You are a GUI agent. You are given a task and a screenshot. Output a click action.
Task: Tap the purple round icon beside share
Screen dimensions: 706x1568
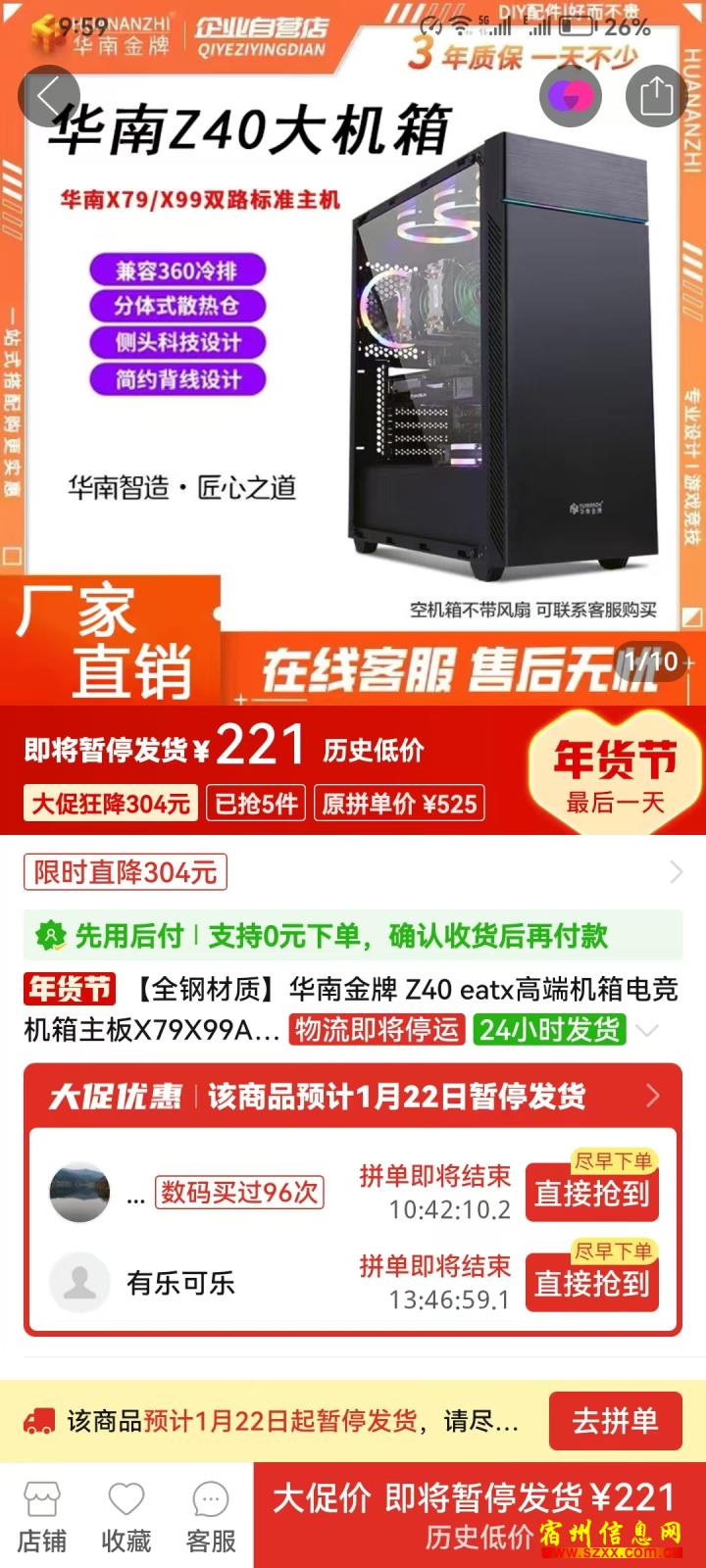pos(570,96)
